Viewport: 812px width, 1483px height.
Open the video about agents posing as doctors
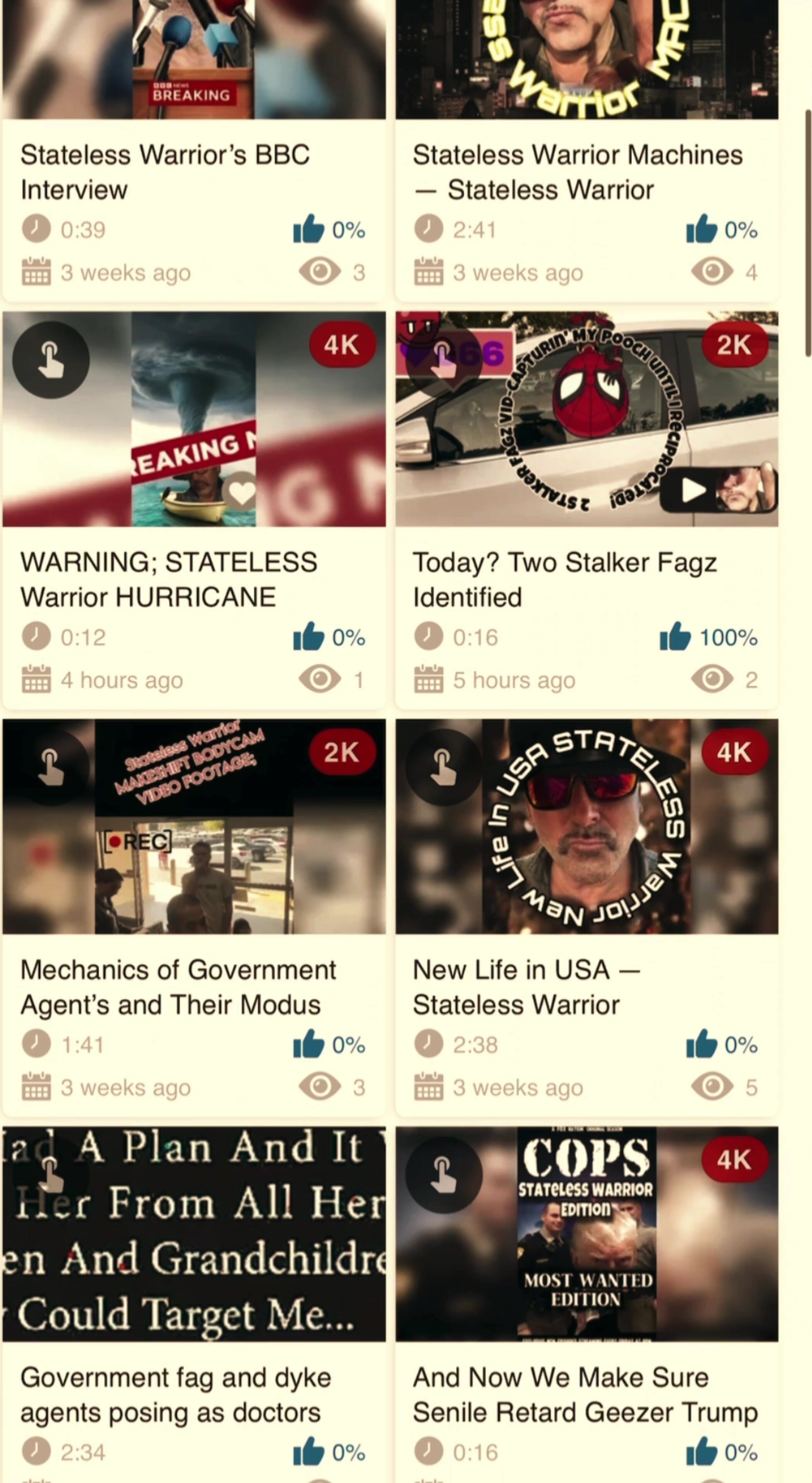tap(175, 1394)
